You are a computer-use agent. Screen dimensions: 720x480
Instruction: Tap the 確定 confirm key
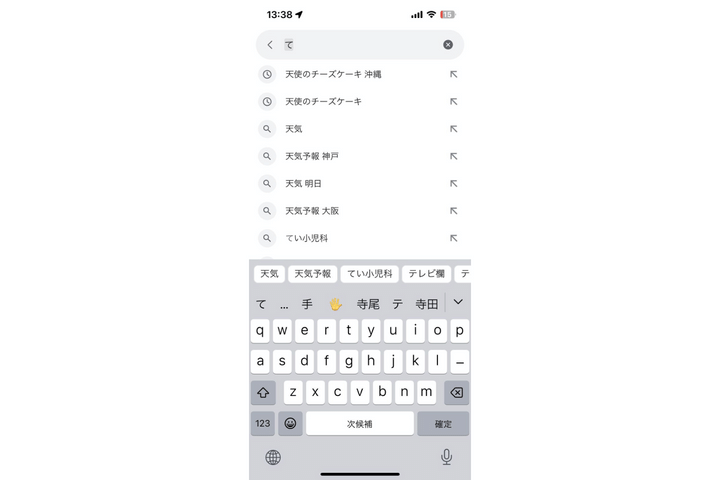[442, 423]
